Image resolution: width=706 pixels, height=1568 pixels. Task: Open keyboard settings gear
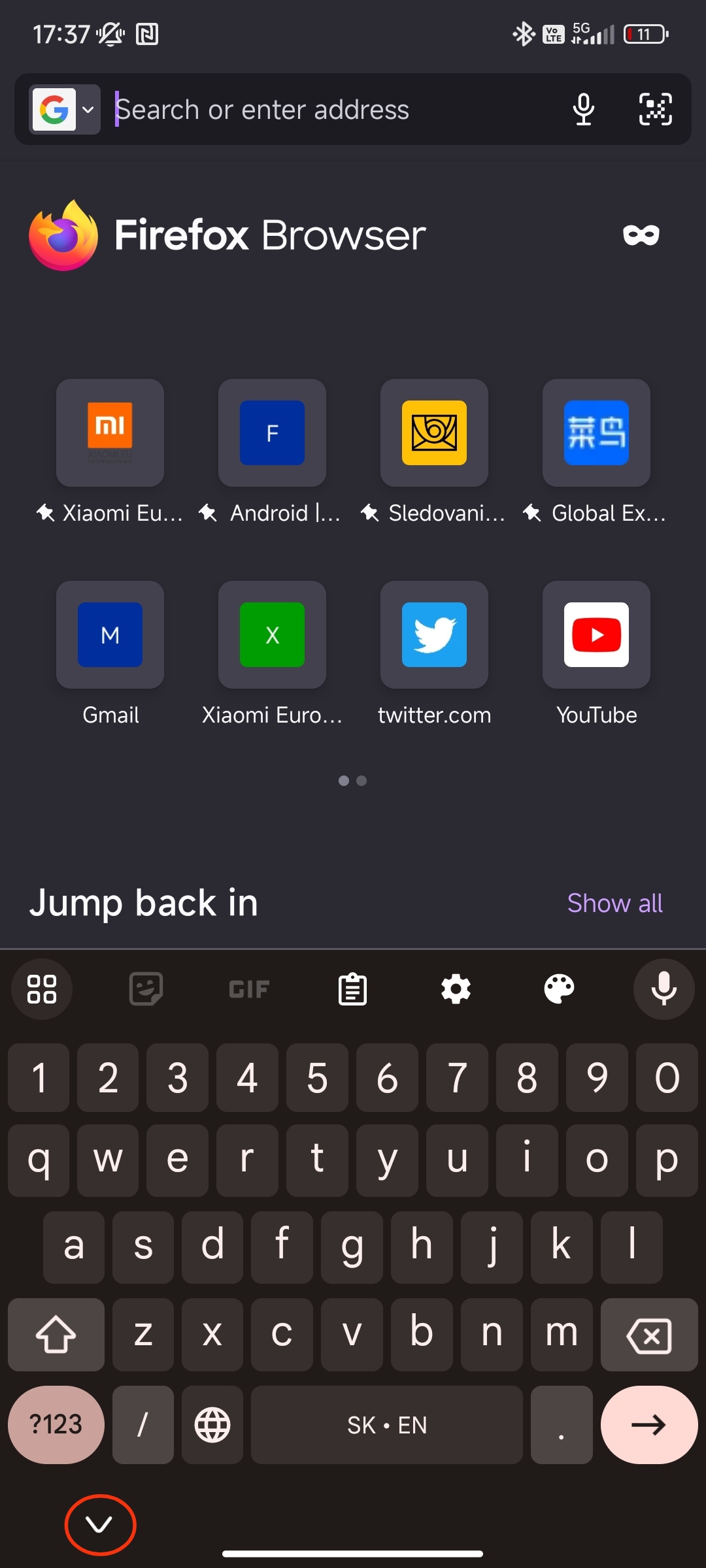coord(456,989)
